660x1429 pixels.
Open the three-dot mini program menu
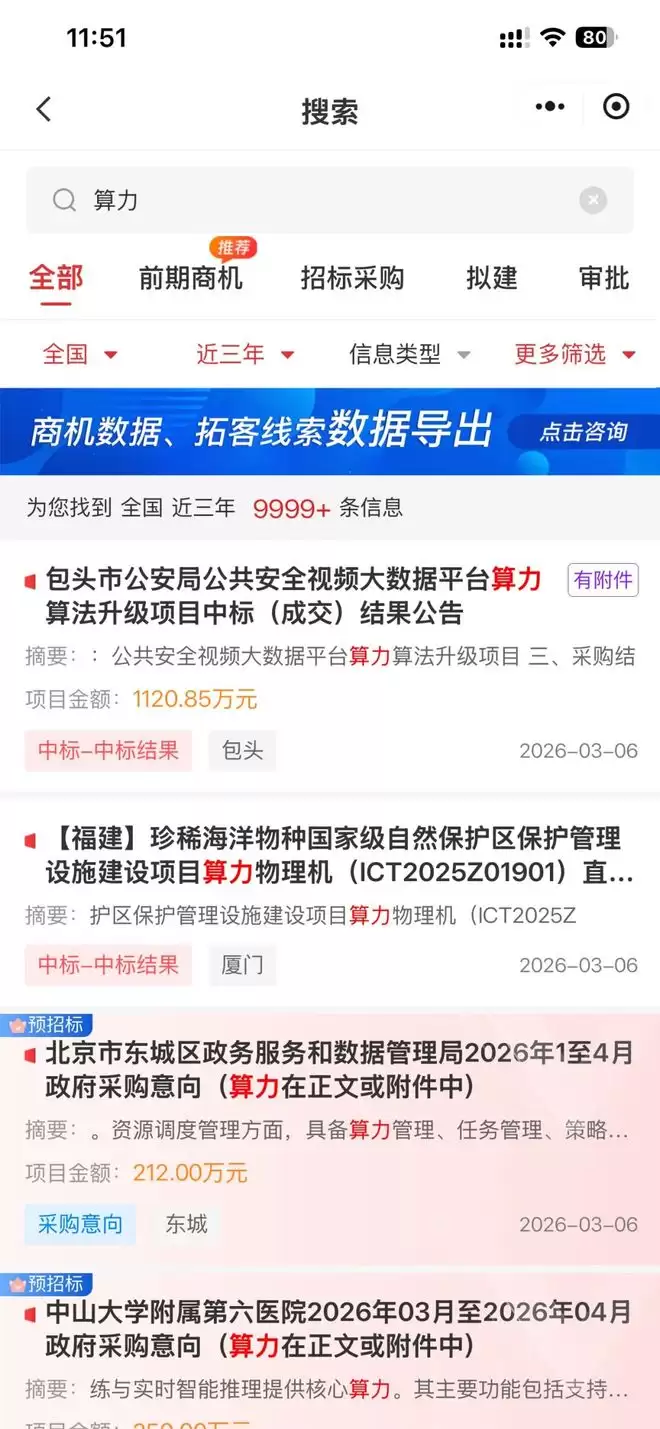point(550,107)
